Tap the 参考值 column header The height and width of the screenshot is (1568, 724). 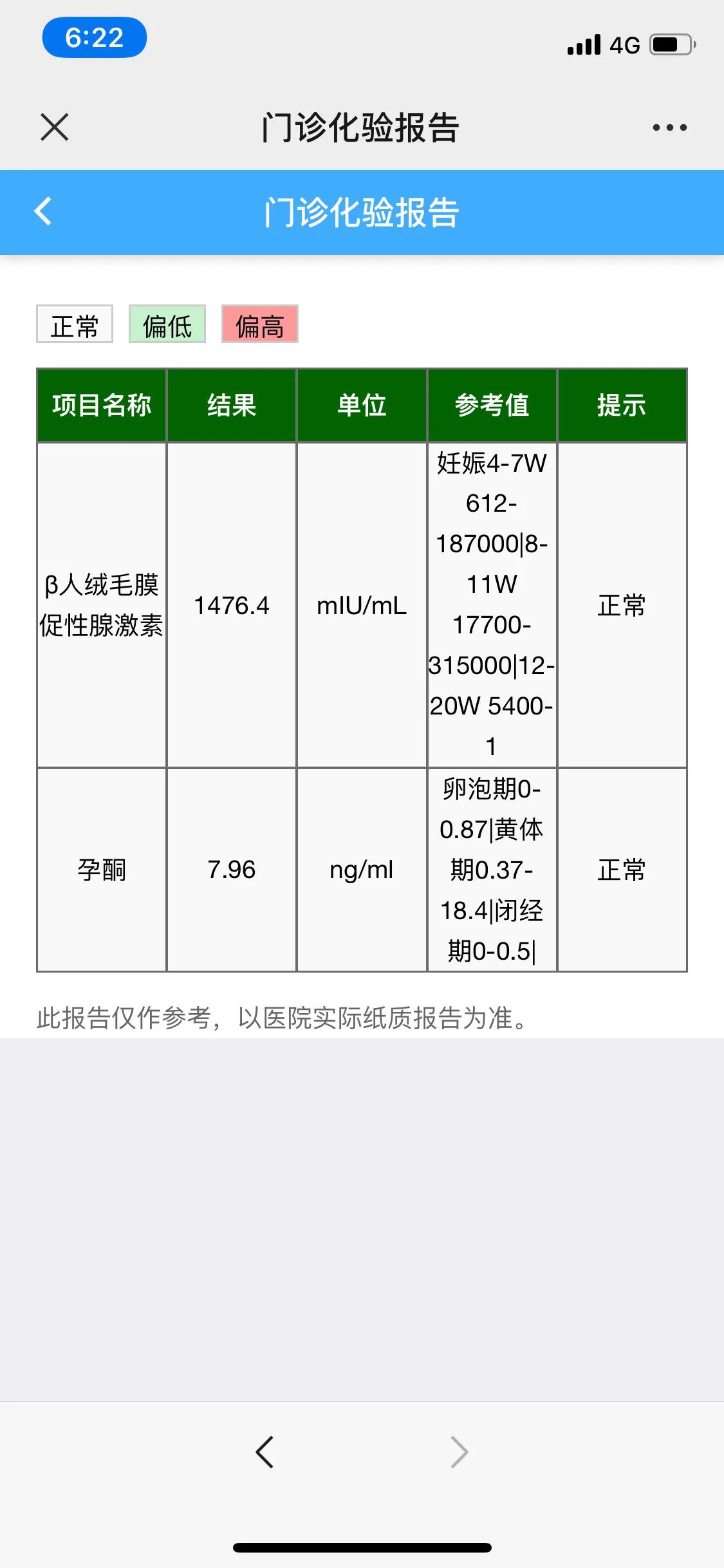491,404
